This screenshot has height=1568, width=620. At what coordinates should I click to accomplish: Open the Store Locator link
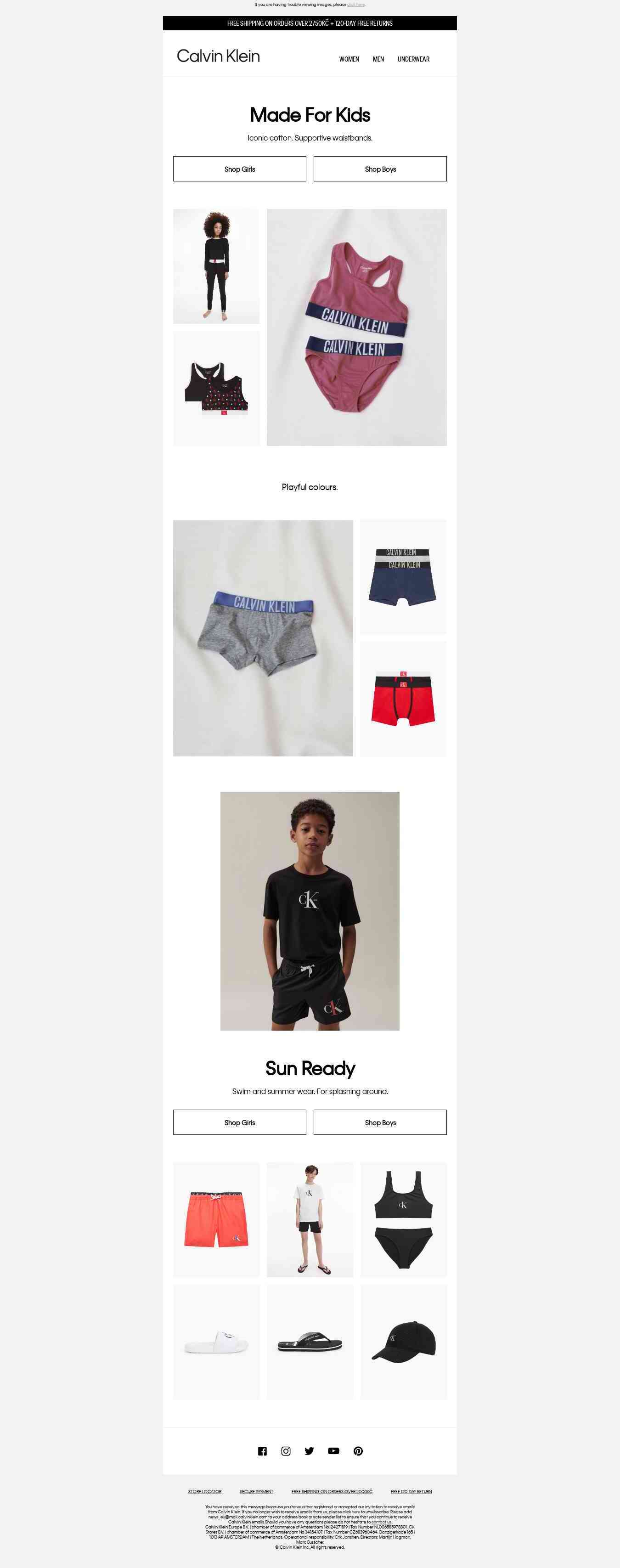(x=204, y=1491)
